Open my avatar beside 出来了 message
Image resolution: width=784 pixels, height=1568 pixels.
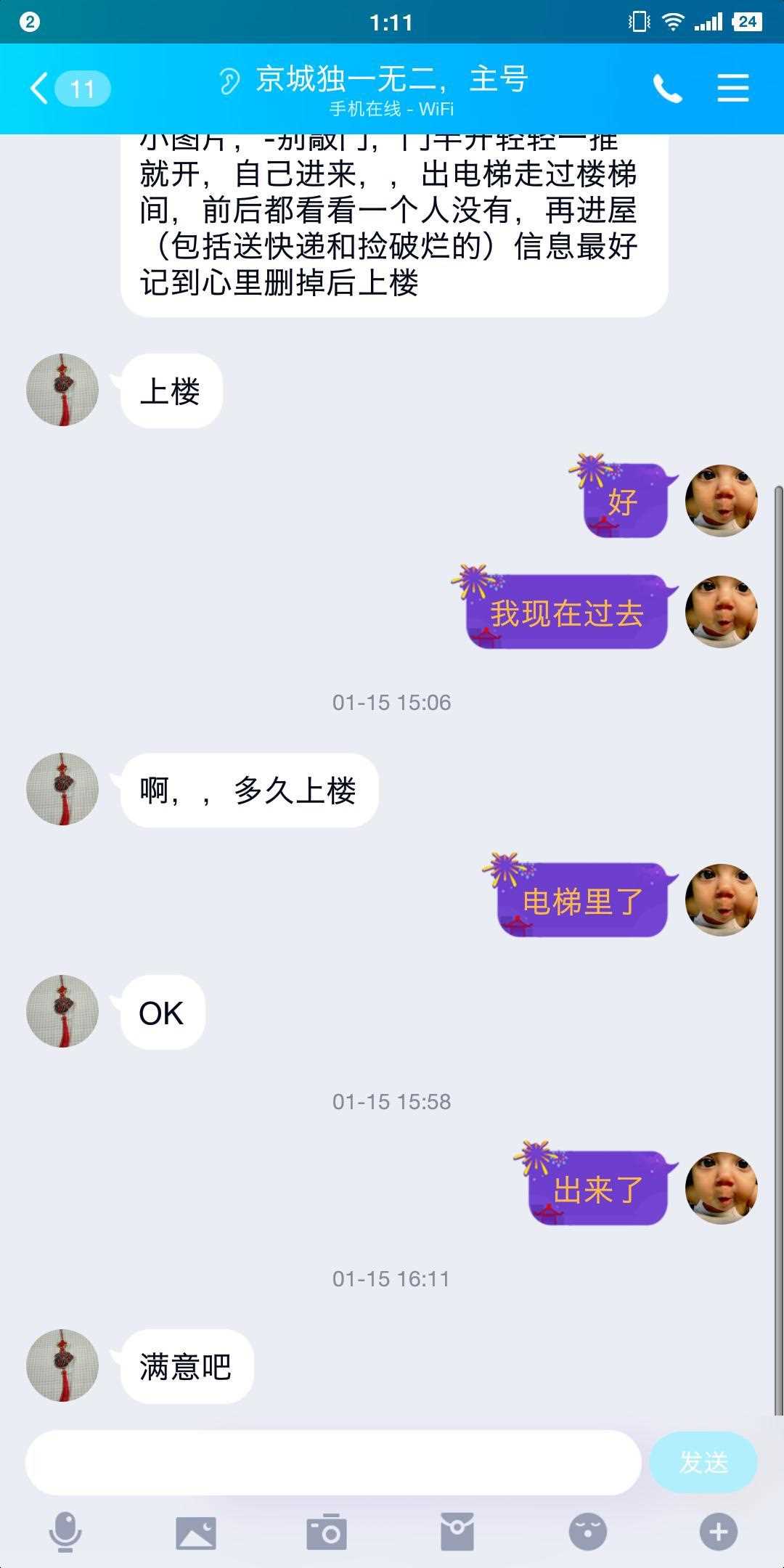(x=721, y=1188)
